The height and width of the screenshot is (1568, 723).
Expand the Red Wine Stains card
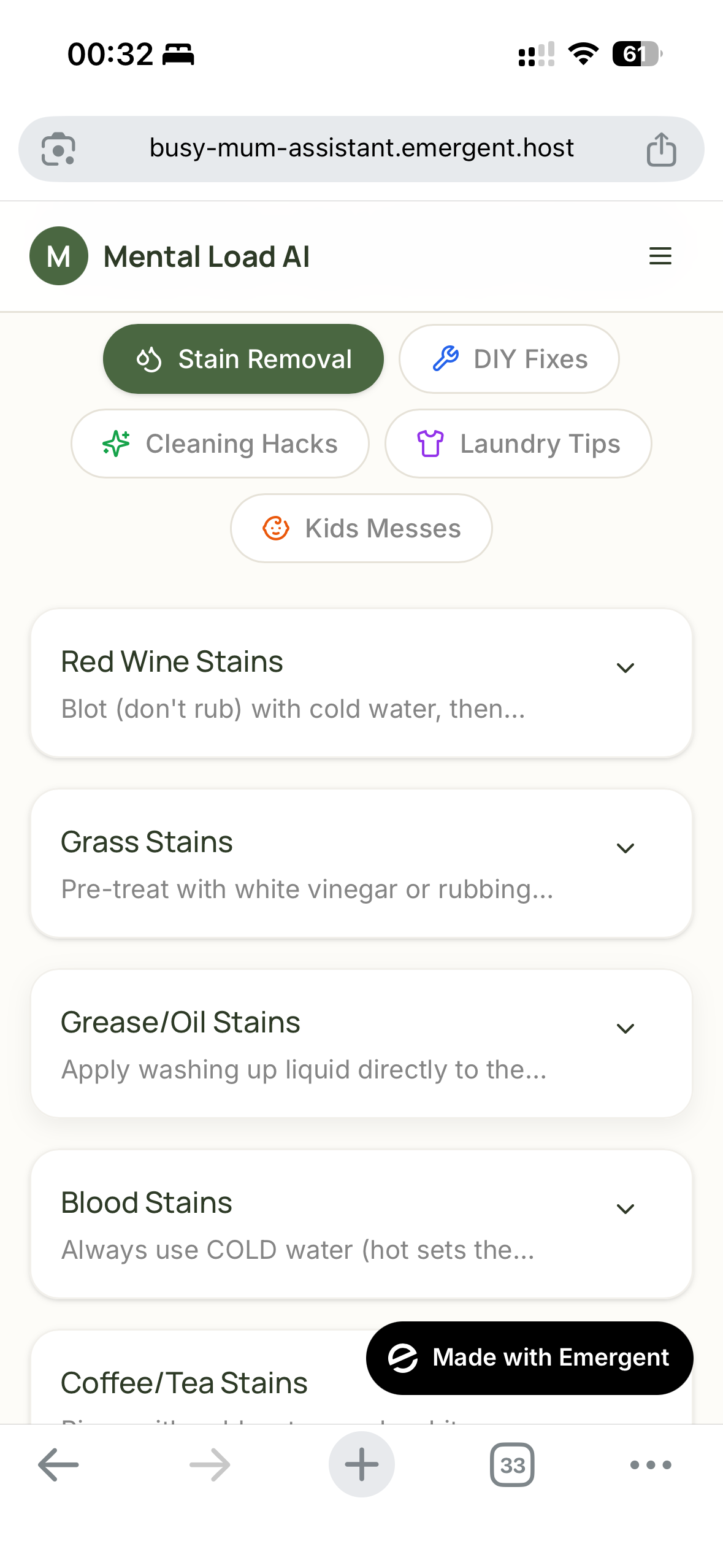coord(625,668)
